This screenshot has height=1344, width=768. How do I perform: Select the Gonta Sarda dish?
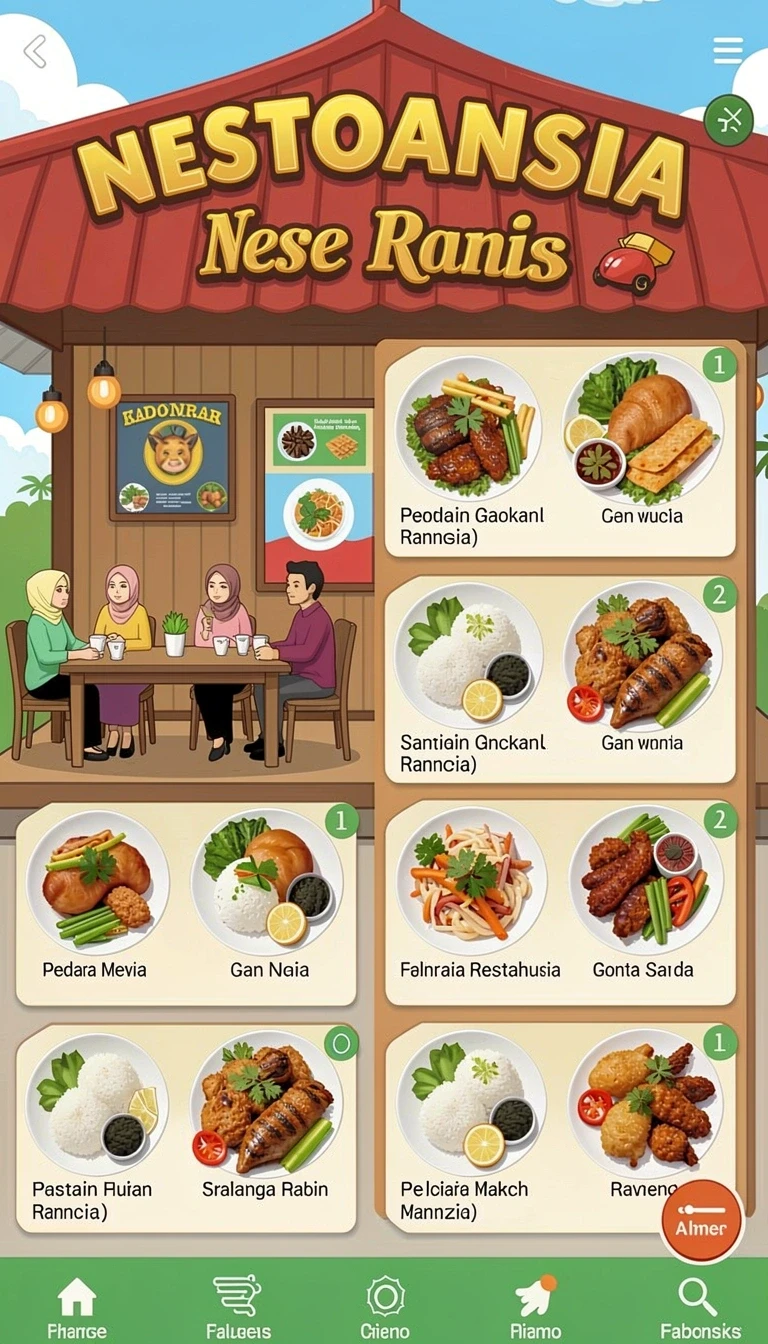point(644,903)
